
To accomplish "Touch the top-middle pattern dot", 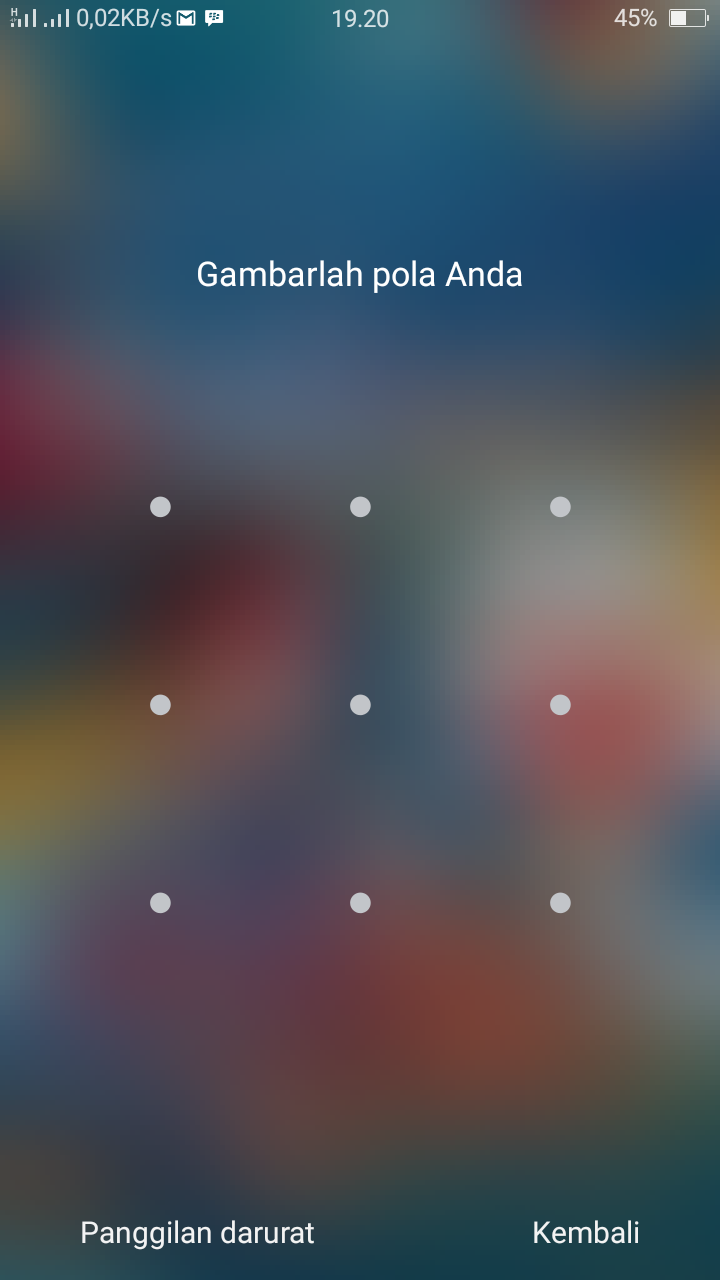I will (x=360, y=507).
